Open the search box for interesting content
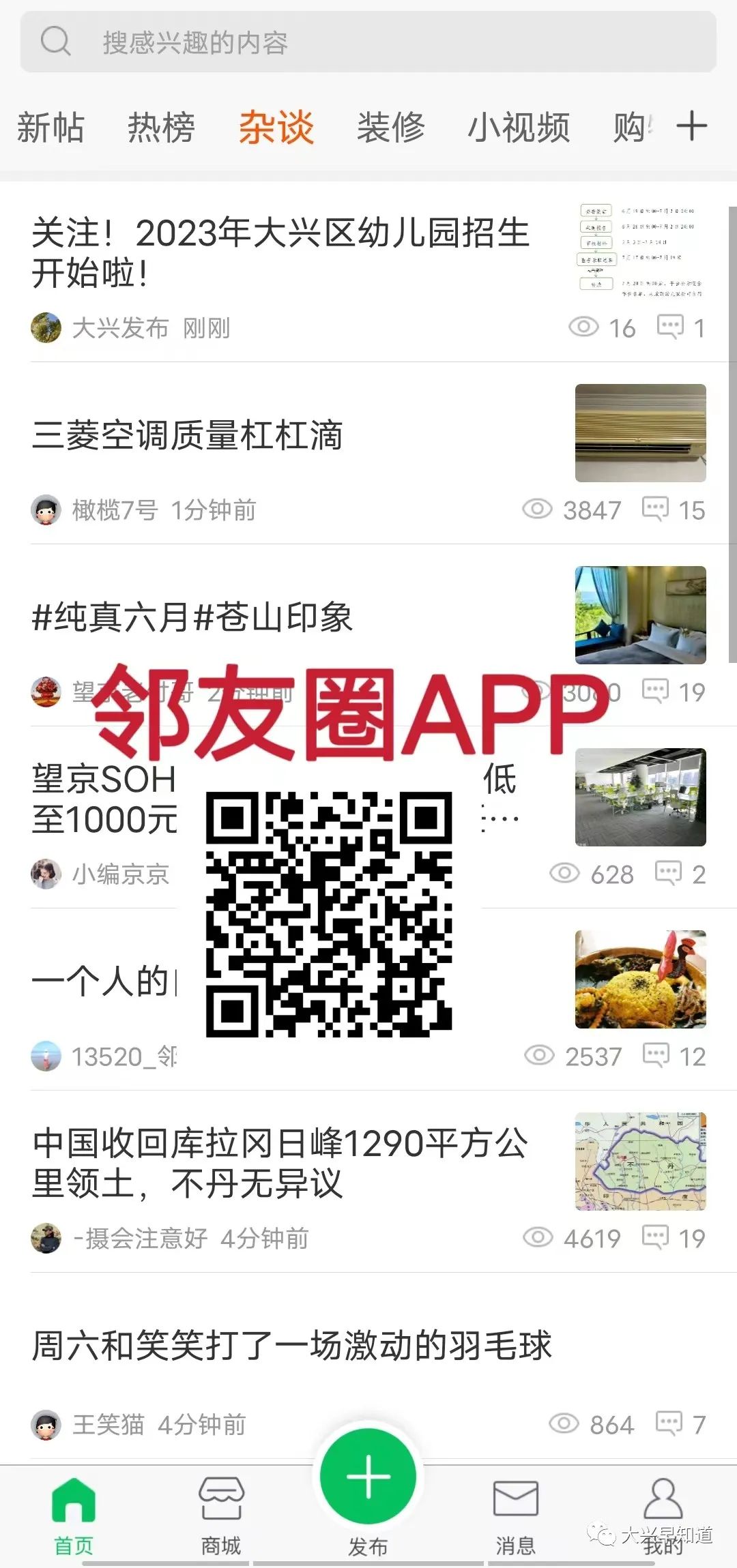The image size is (737, 1568). point(369,42)
